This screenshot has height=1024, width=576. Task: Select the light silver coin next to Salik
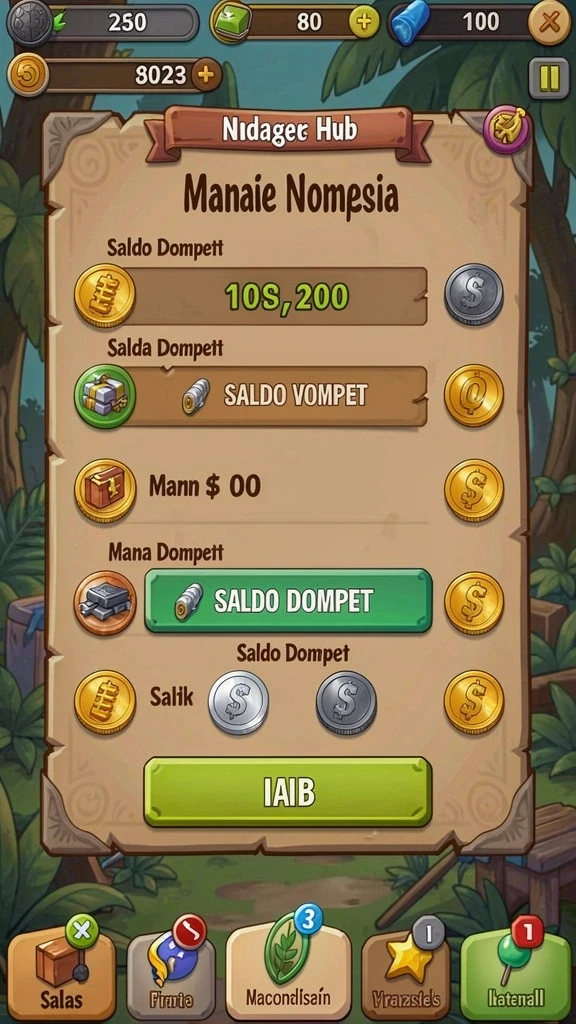[x=238, y=702]
